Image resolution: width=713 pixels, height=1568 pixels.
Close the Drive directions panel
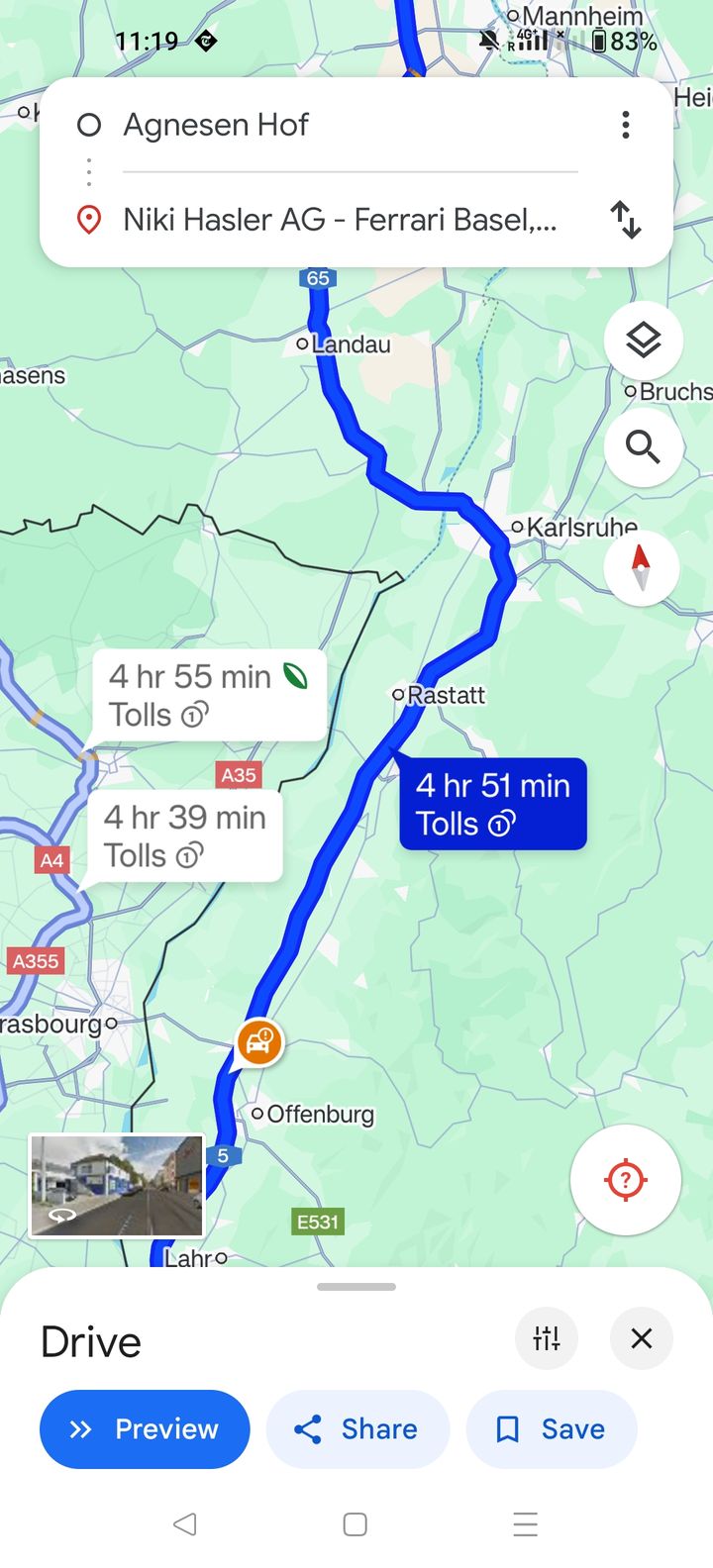pos(642,1338)
